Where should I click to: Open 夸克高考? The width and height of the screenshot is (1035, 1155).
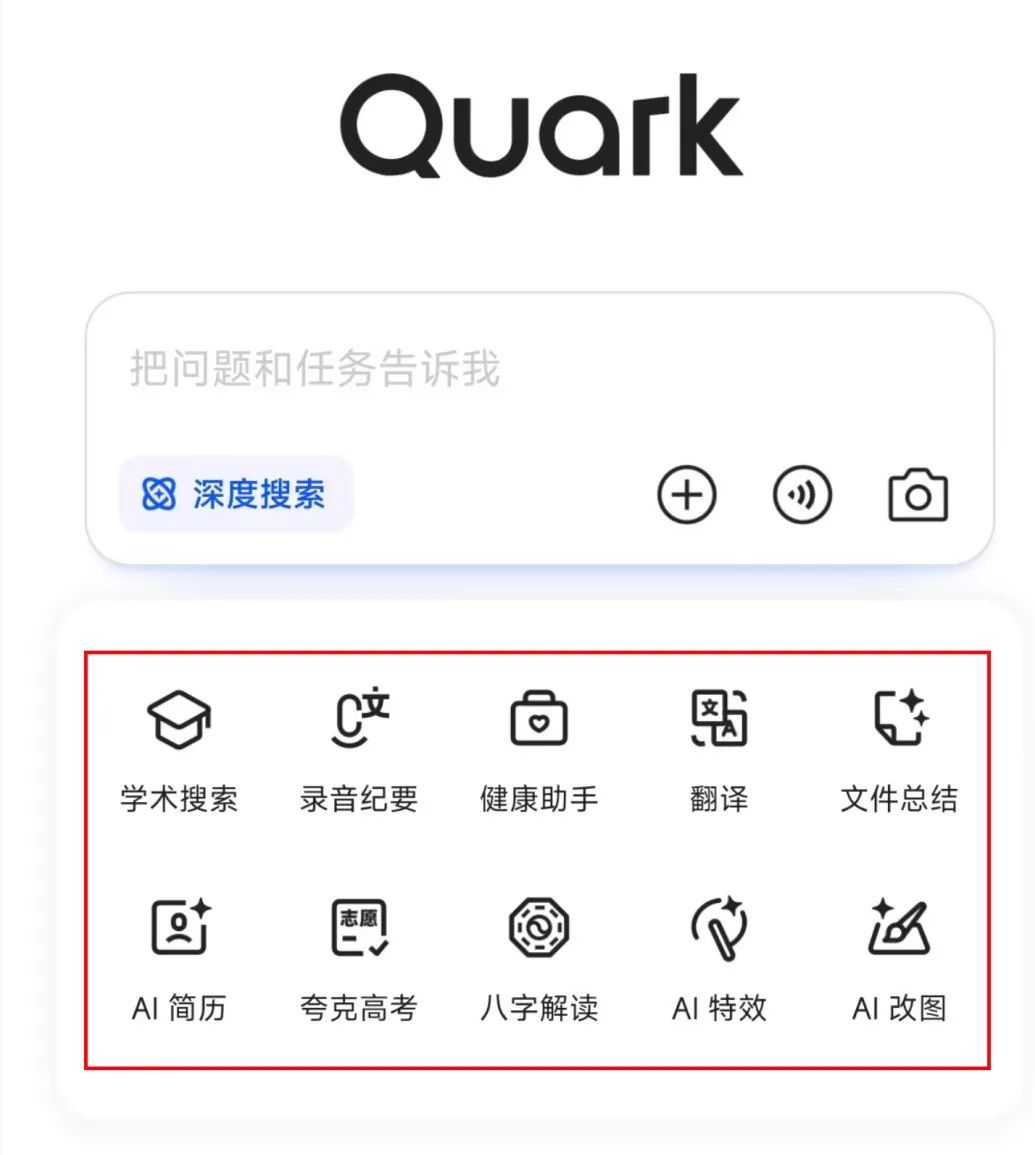[359, 958]
